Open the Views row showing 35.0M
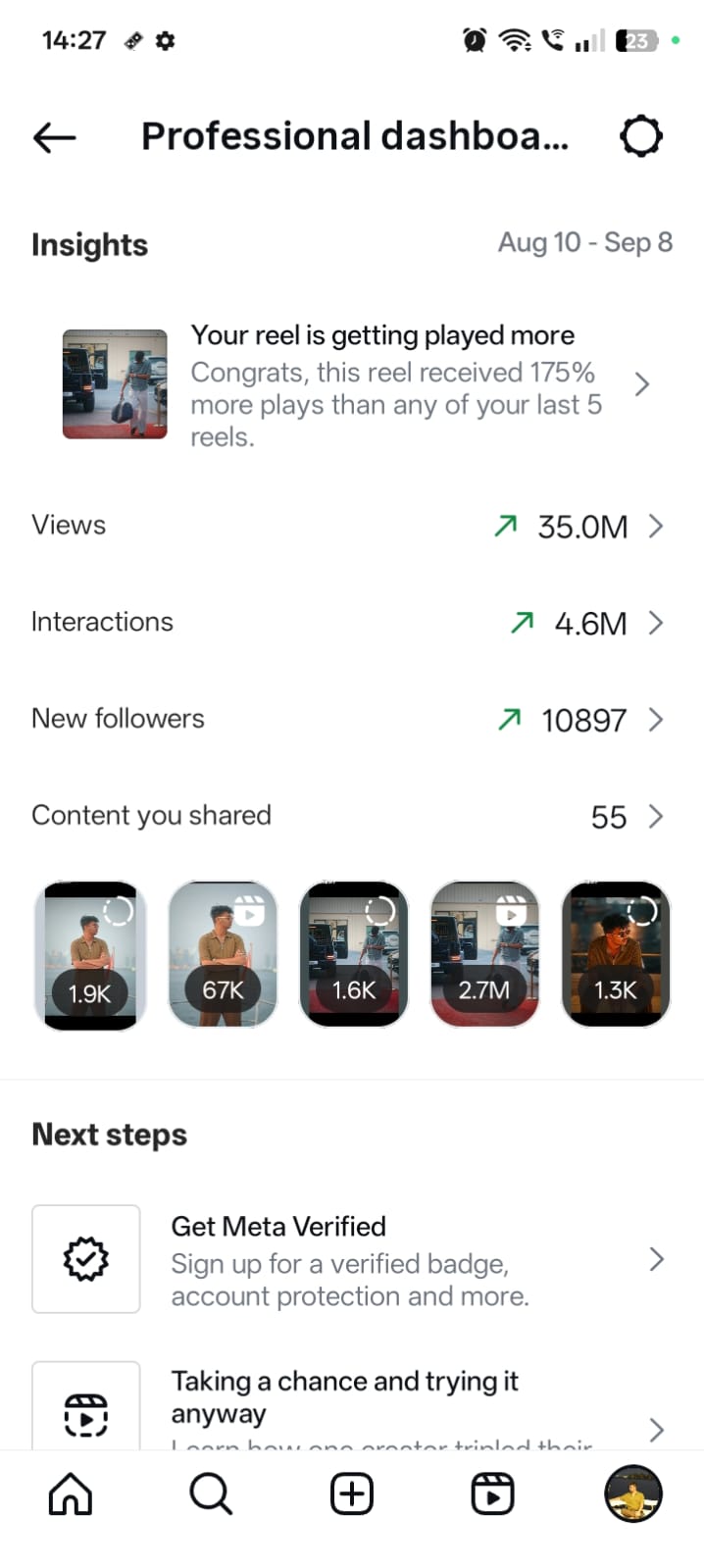This screenshot has width=704, height=1568. tap(352, 527)
